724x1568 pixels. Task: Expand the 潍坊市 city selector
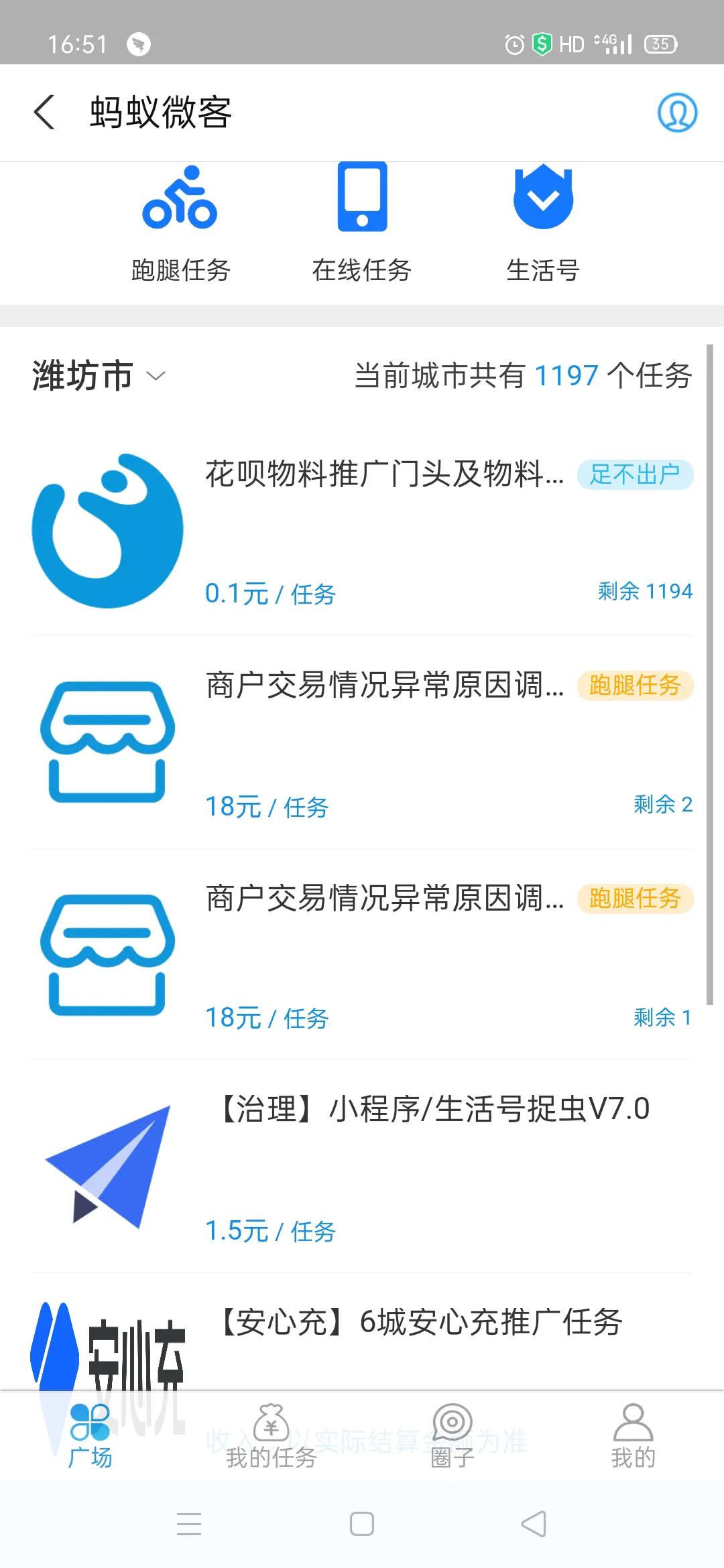[x=99, y=375]
